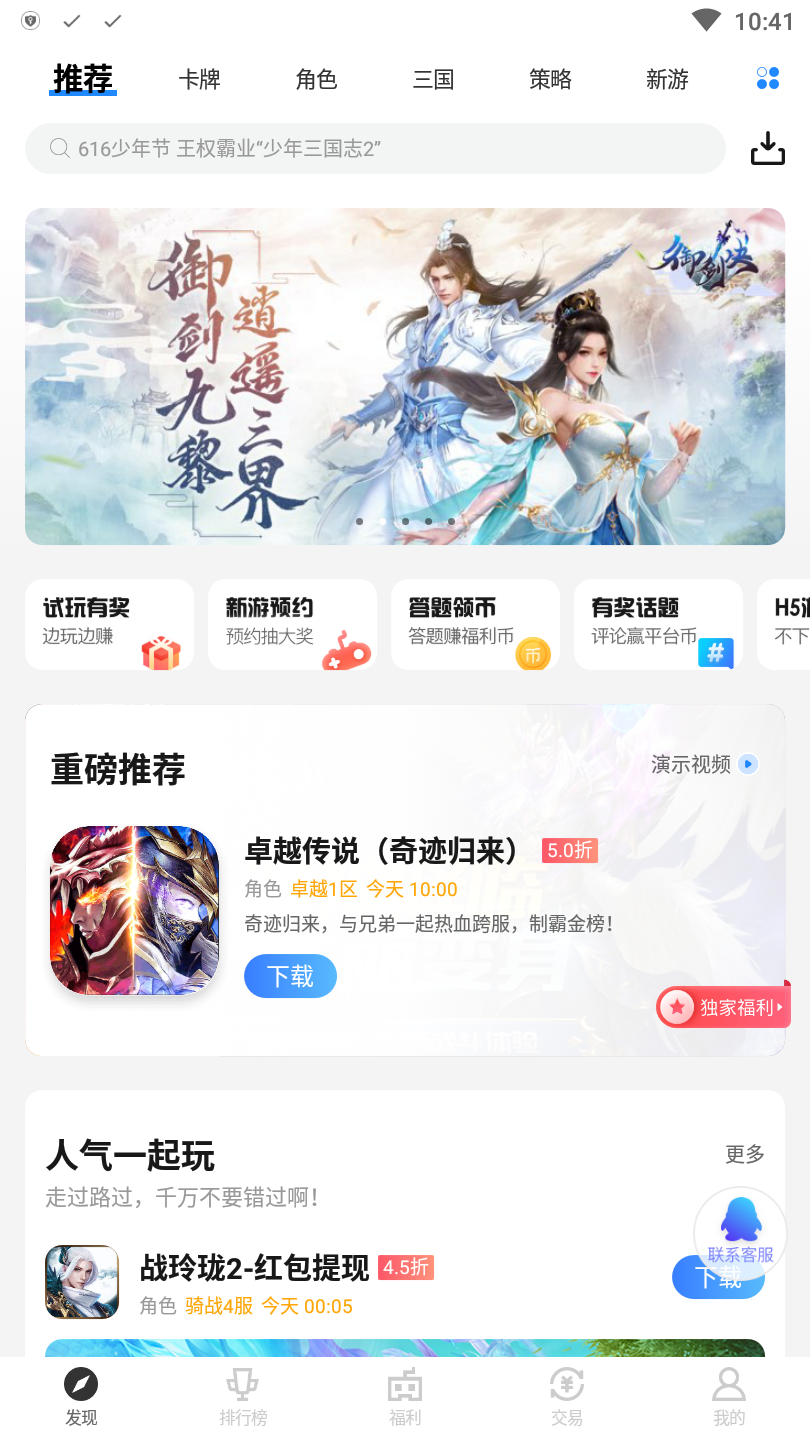
Task: Open the 三国 category tab
Action: tap(433, 80)
